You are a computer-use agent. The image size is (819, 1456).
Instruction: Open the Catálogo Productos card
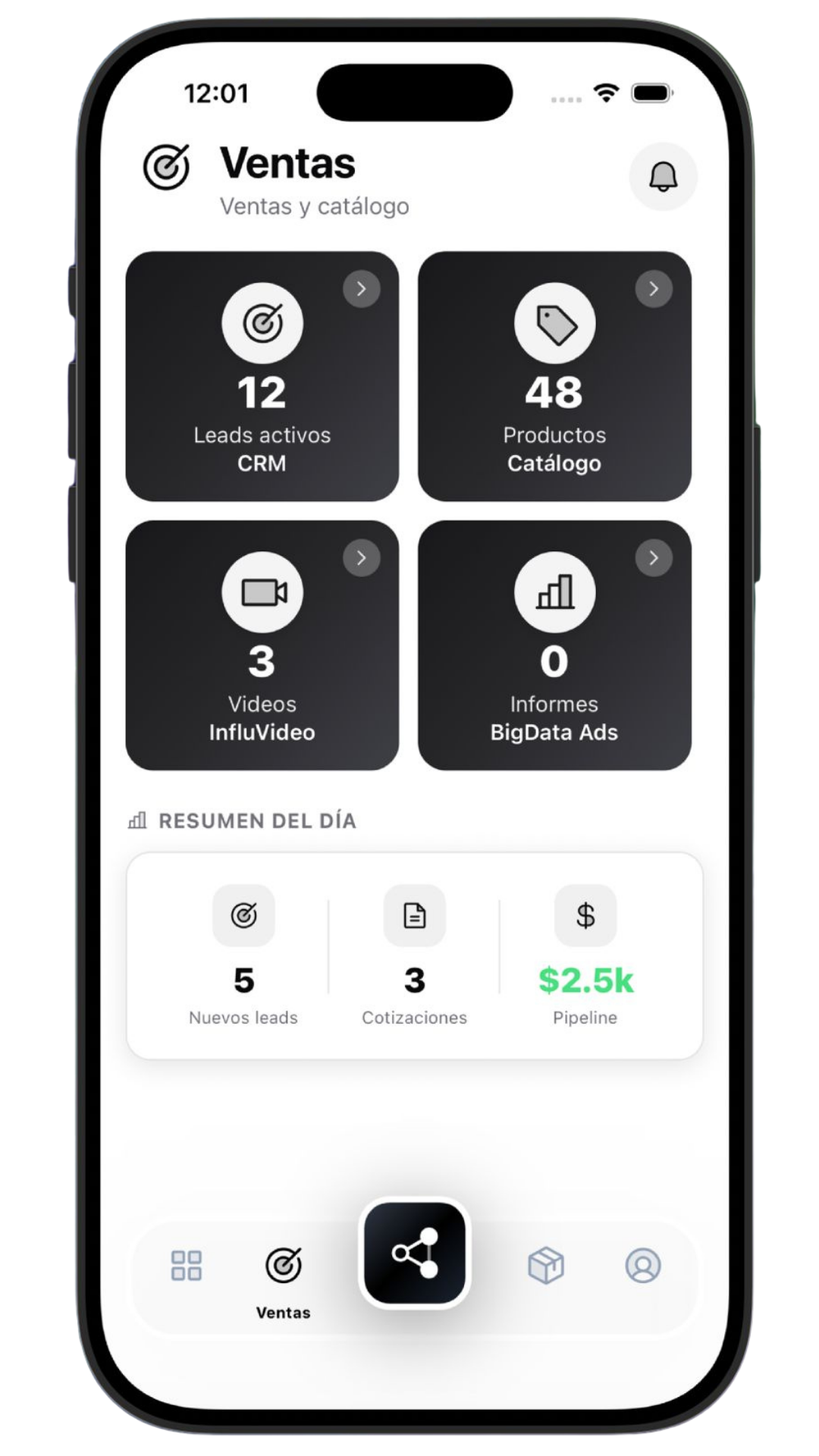(554, 376)
